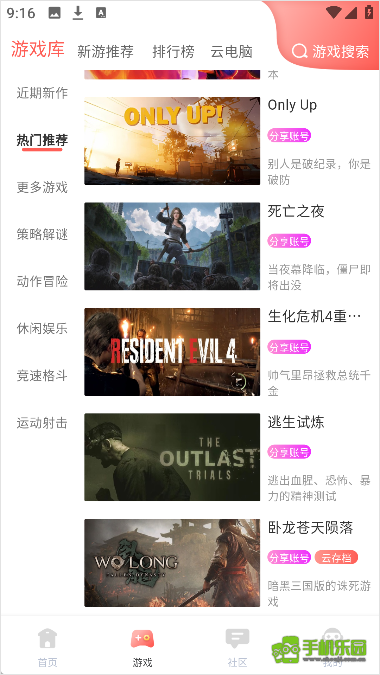Open the 游戏搜索 search button
The height and width of the screenshot is (675, 380).
click(x=331, y=51)
